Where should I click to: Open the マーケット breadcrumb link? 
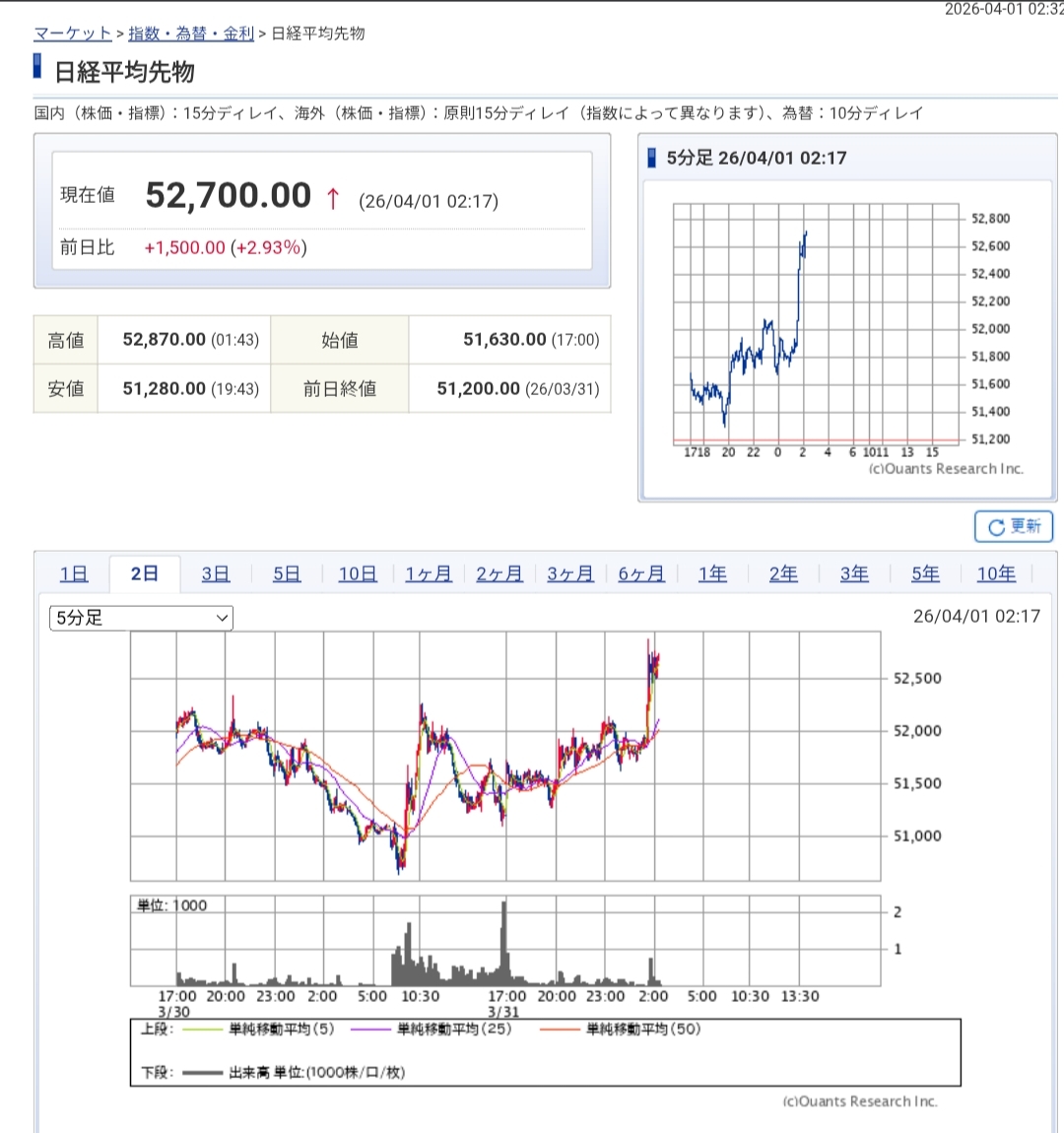click(73, 33)
